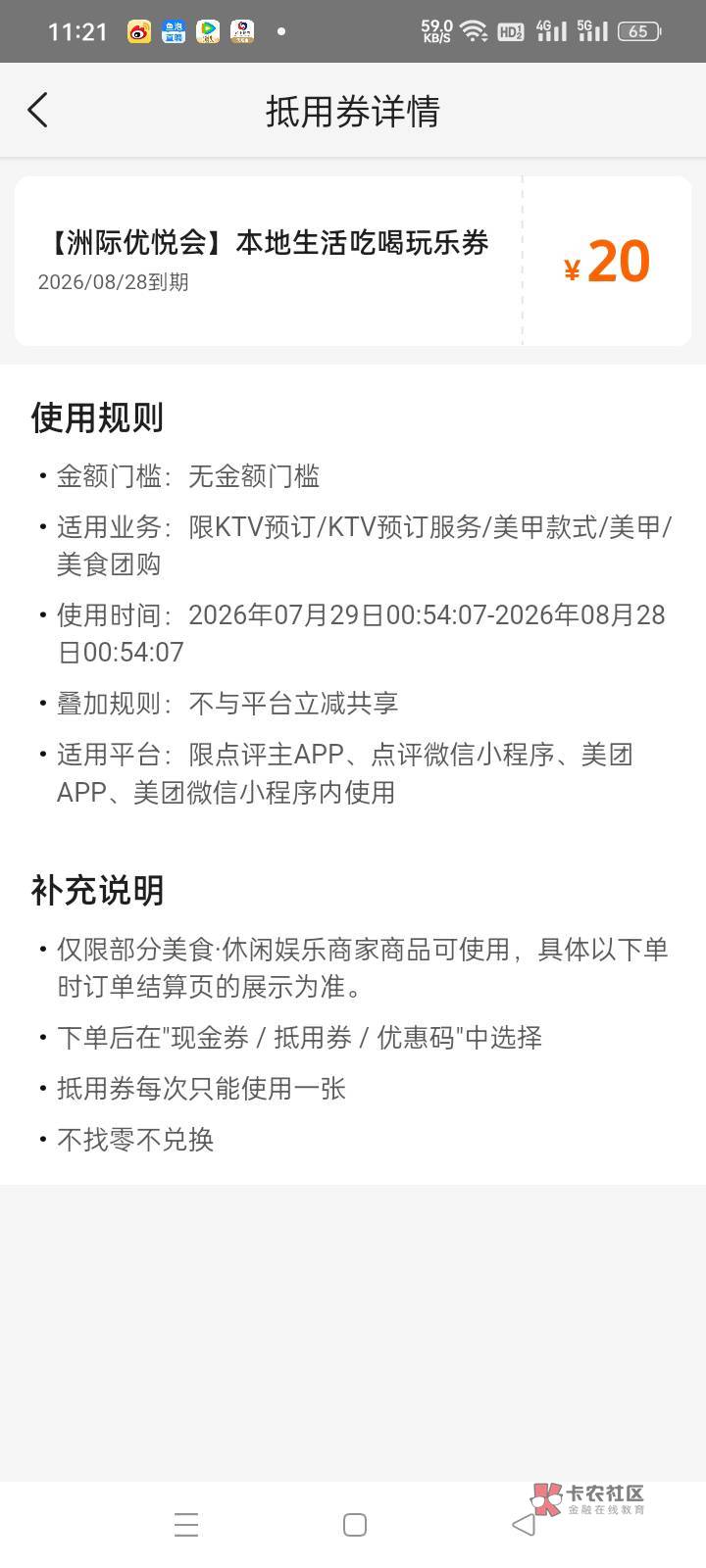The width and height of the screenshot is (706, 1568).
Task: Go back from the voucher details page
Action: coord(38,111)
